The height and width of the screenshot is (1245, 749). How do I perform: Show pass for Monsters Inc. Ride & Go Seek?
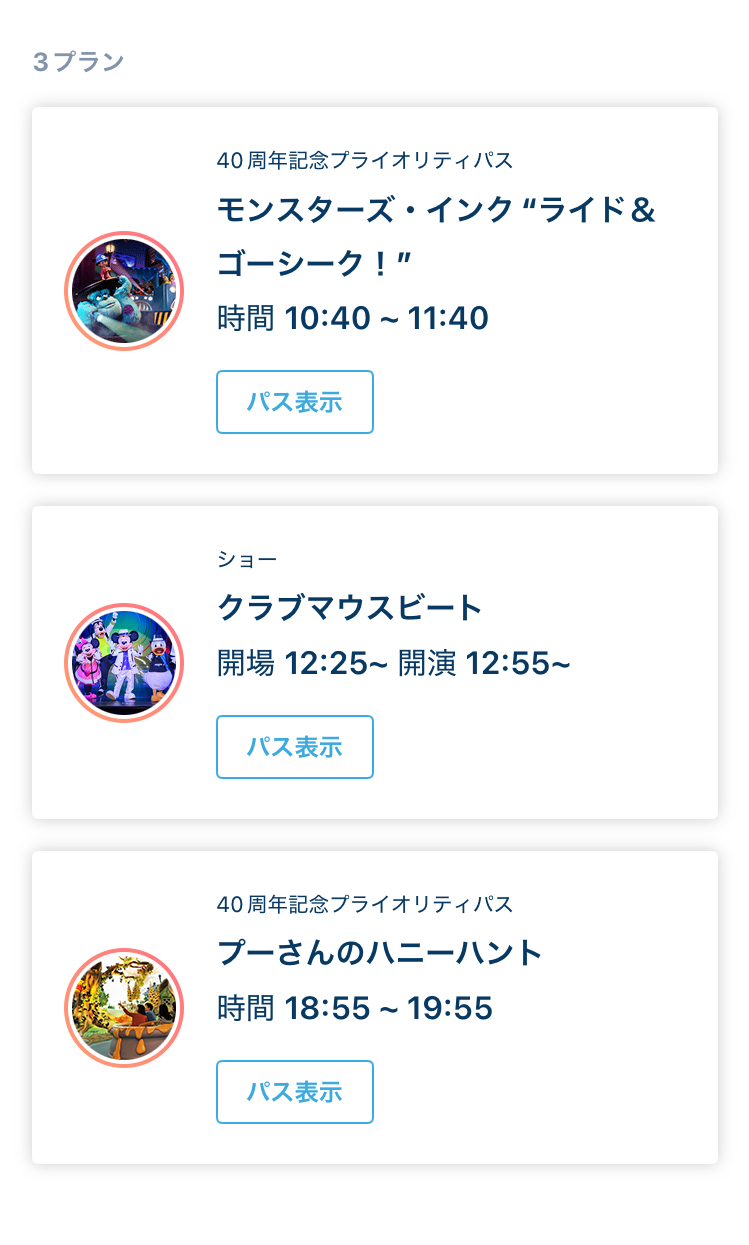pos(295,402)
